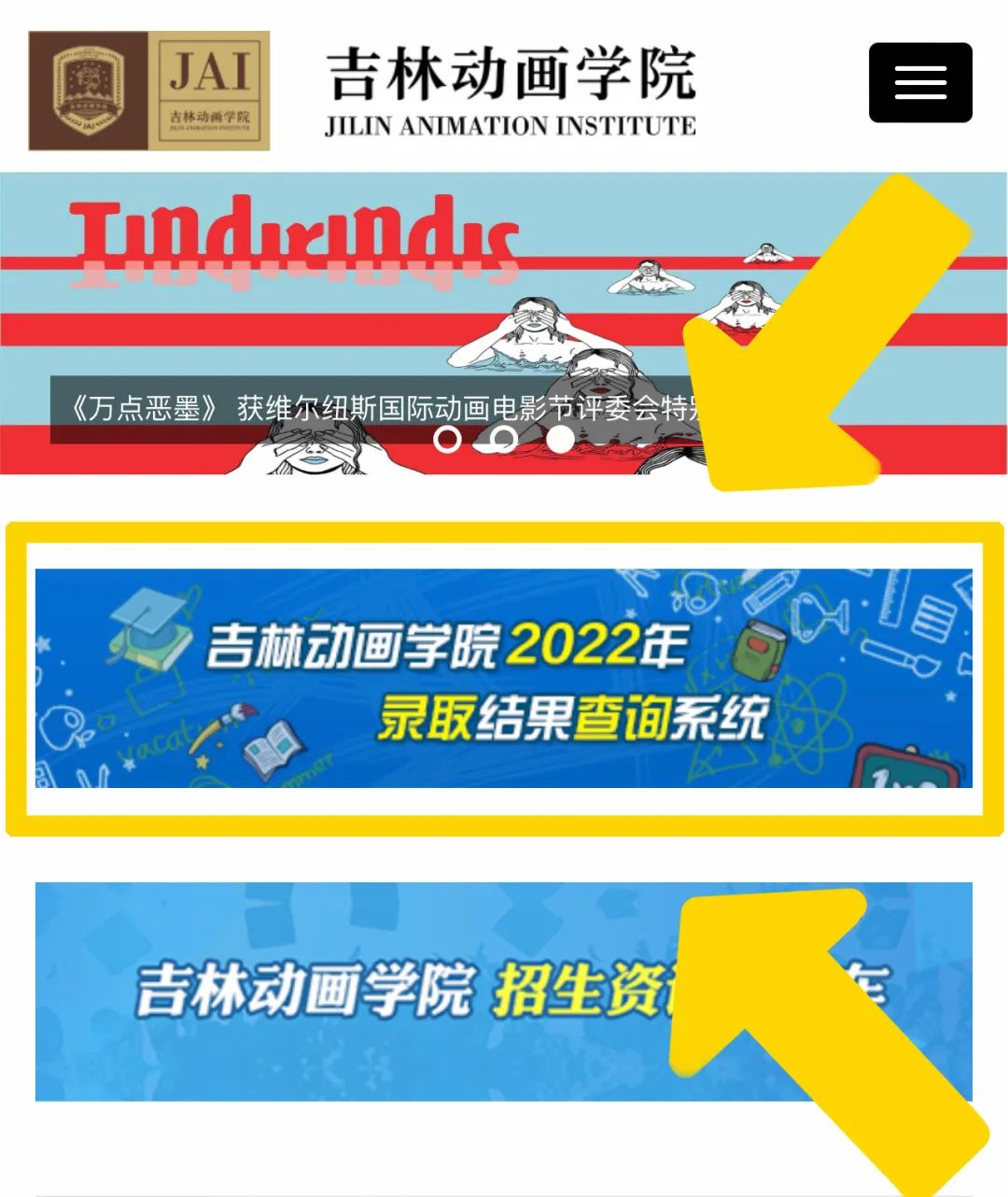Open the 吉林动画学院 招生资讯 banner

tap(373, 992)
